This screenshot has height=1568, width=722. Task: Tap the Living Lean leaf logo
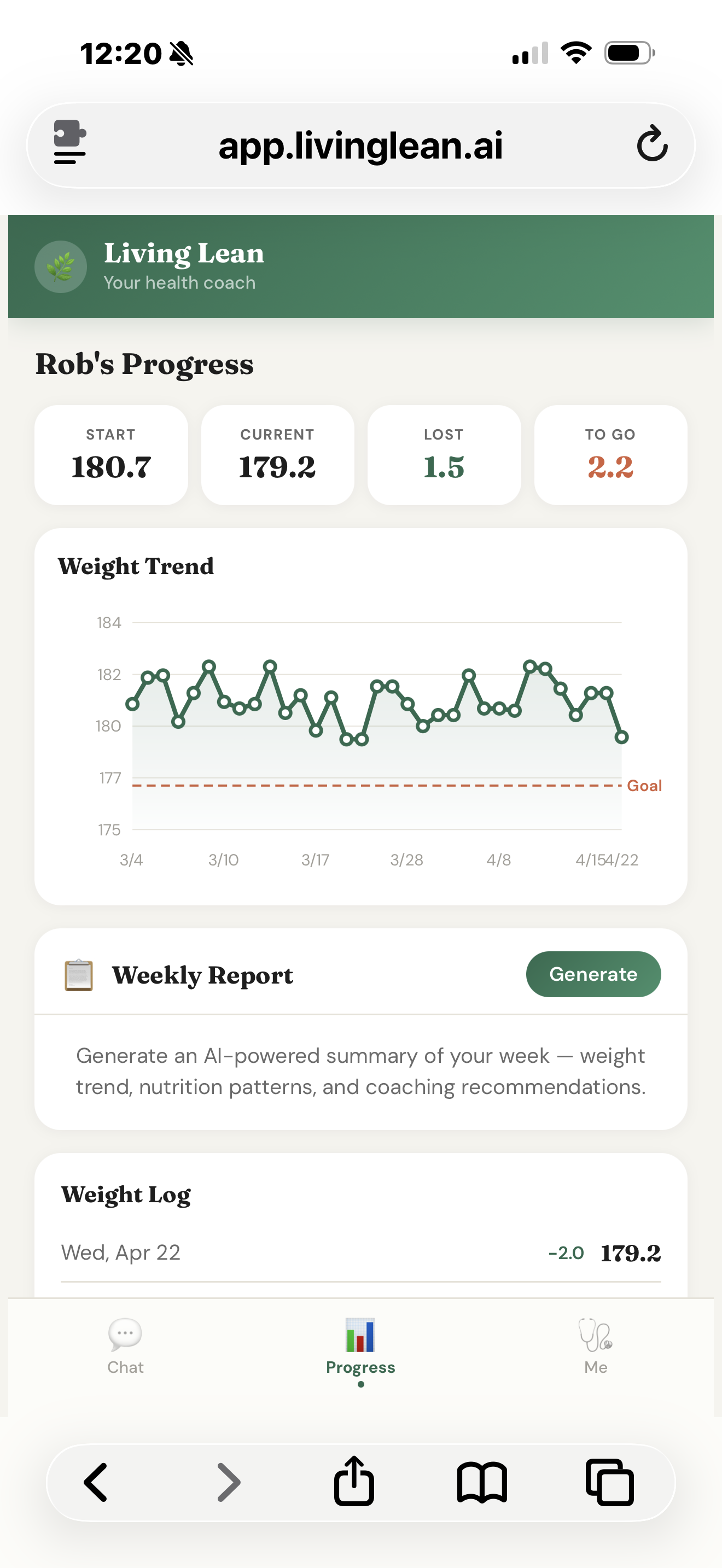pos(60,267)
